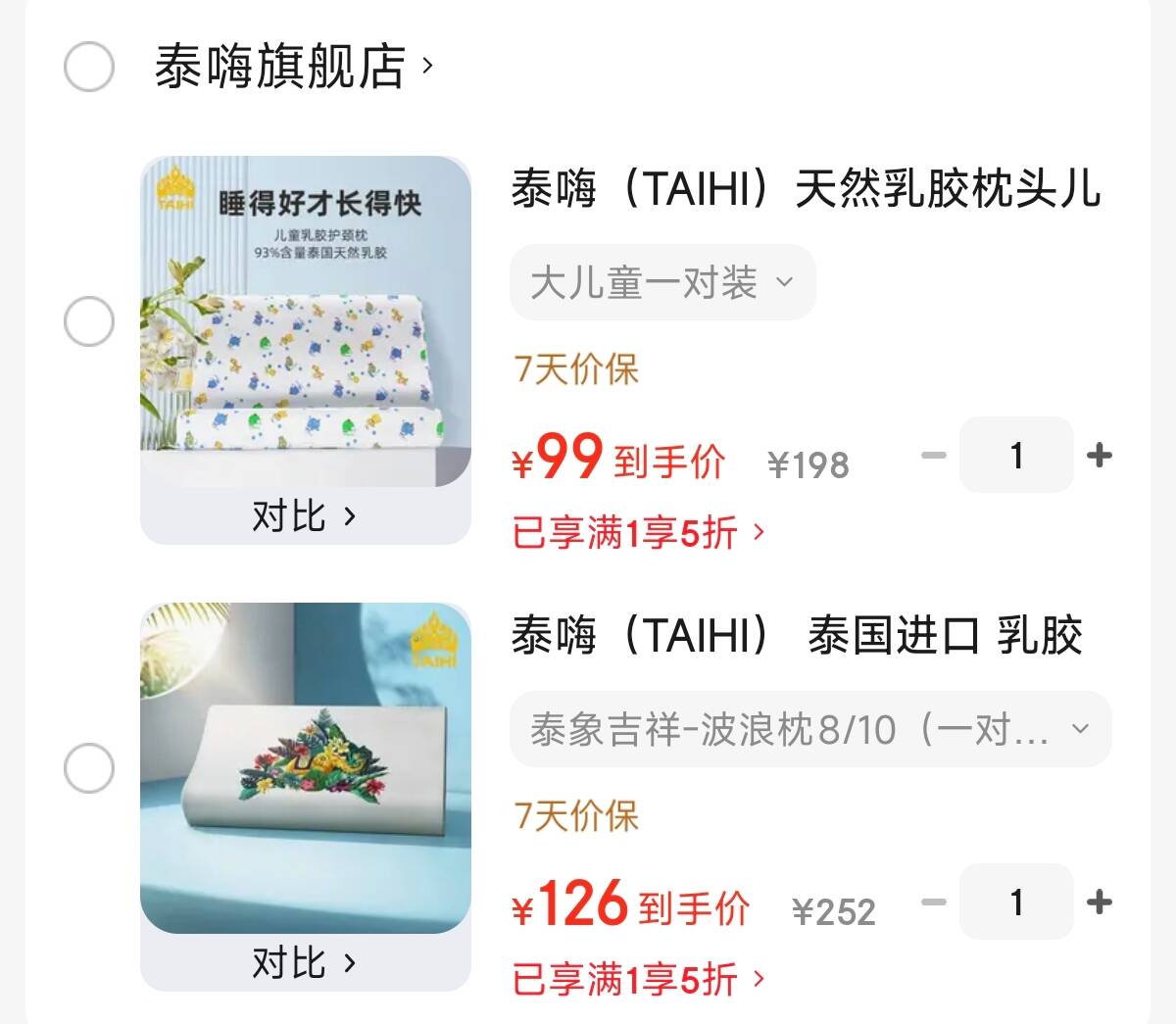This screenshot has width=1176, height=1024.
Task: Select the 泰国进口 乳胶 pillow item
Action: point(89,767)
